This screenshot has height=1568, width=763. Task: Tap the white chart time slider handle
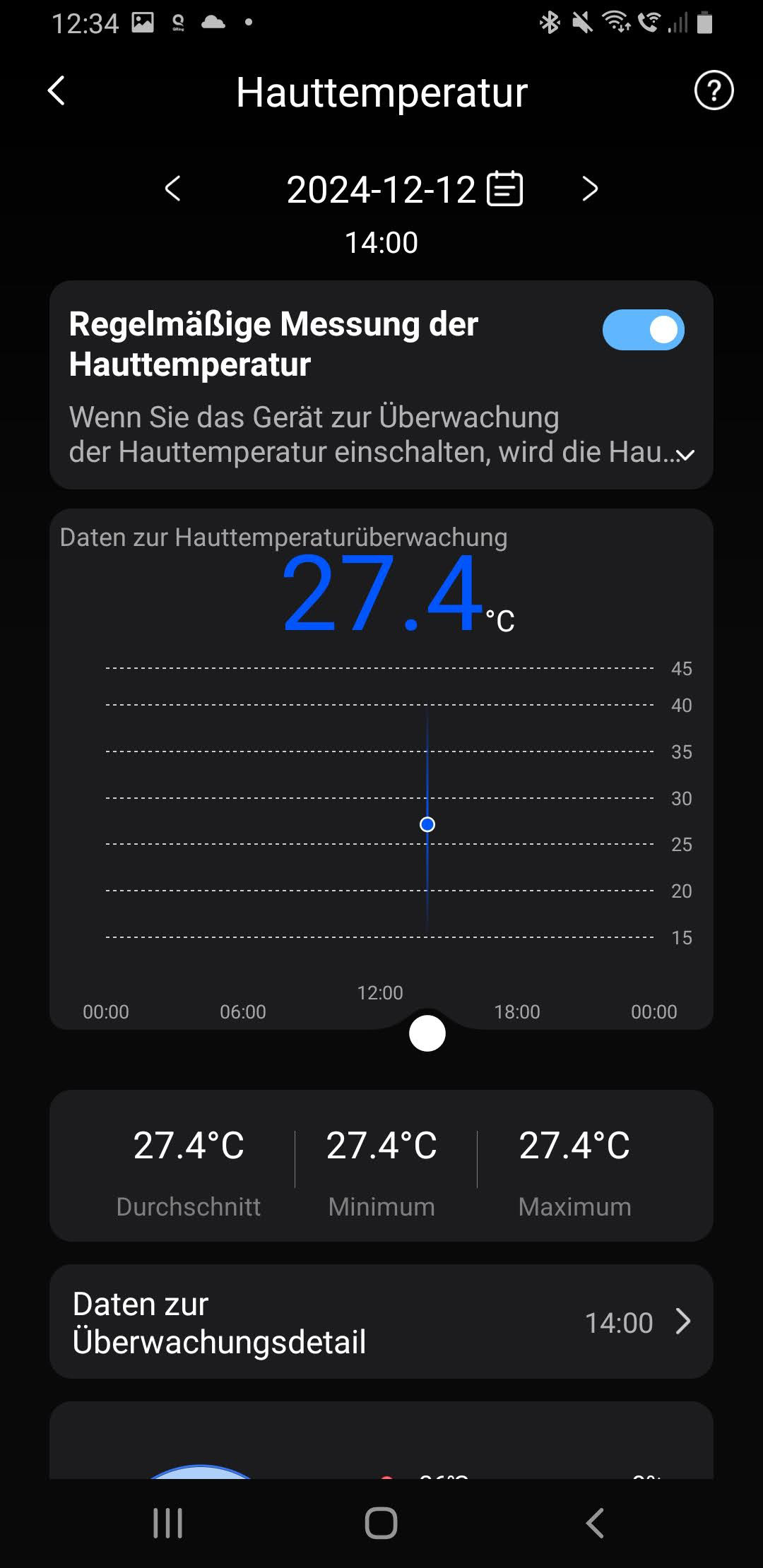coord(427,1033)
